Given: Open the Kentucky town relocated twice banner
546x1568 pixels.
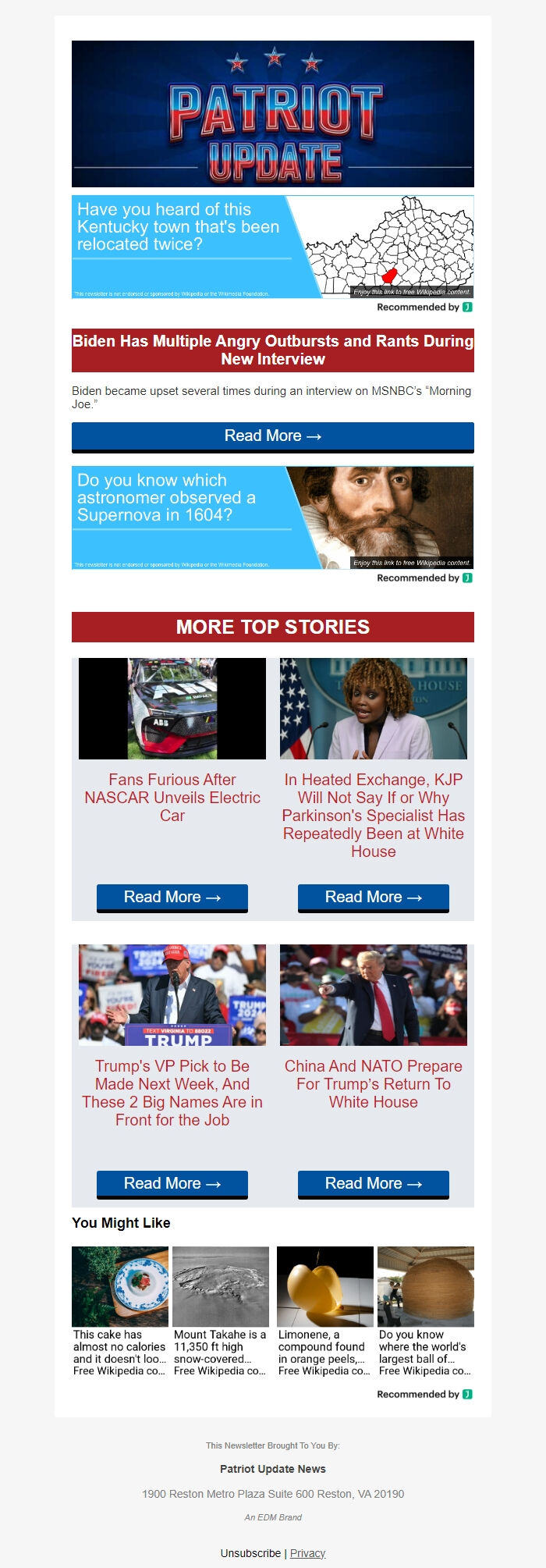Looking at the screenshot, I should [x=272, y=247].
